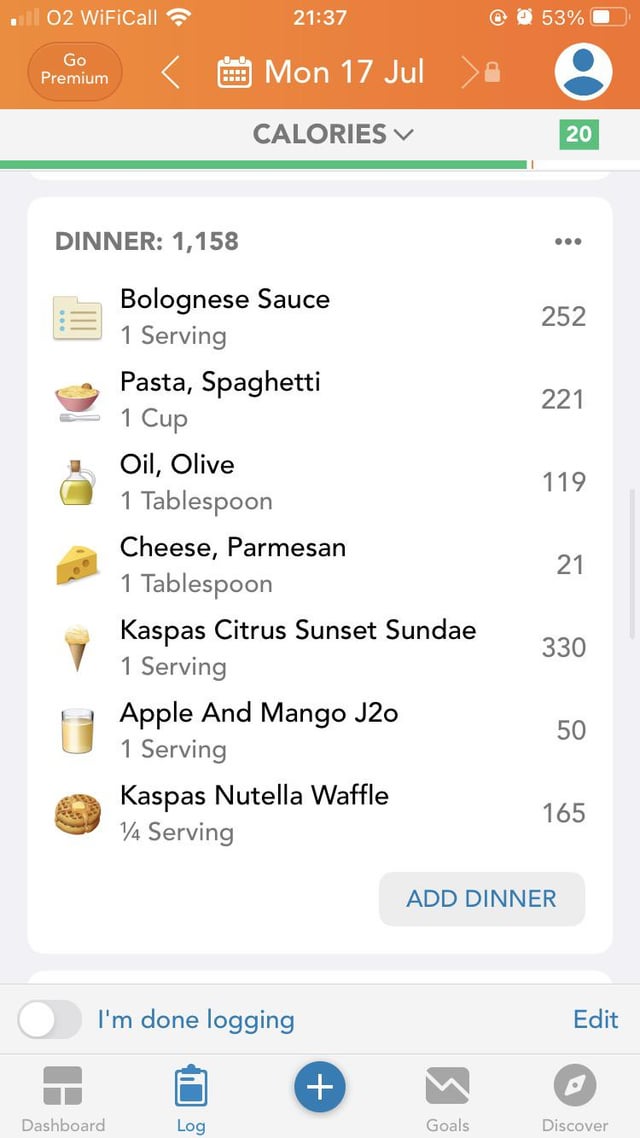
Task: Tap the blue plus add button
Action: click(320, 1087)
